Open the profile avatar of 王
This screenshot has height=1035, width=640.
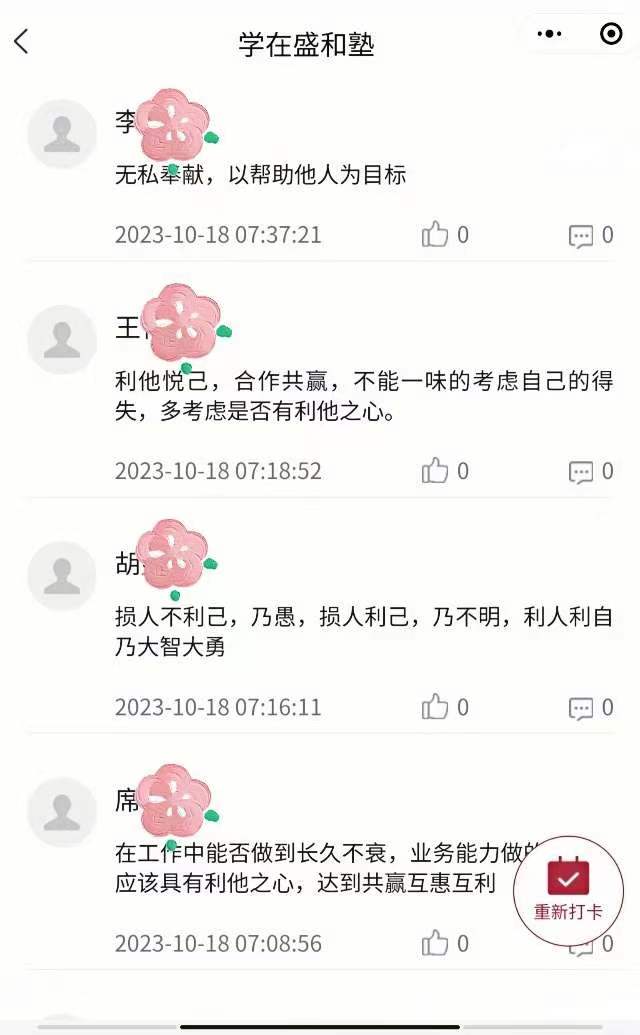pyautogui.click(x=62, y=340)
